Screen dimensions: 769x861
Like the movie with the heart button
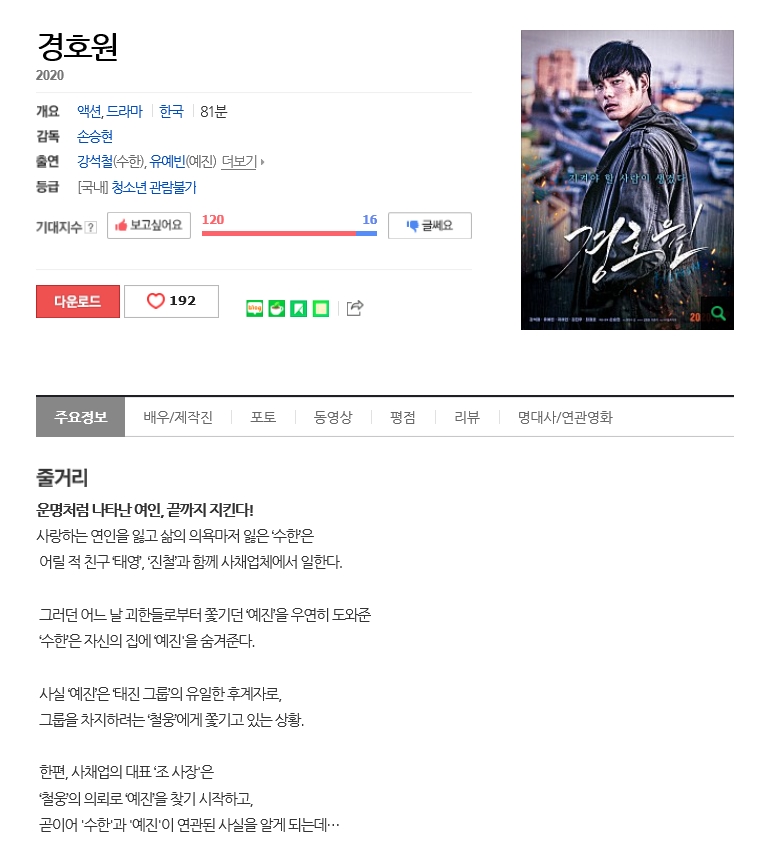(x=171, y=301)
